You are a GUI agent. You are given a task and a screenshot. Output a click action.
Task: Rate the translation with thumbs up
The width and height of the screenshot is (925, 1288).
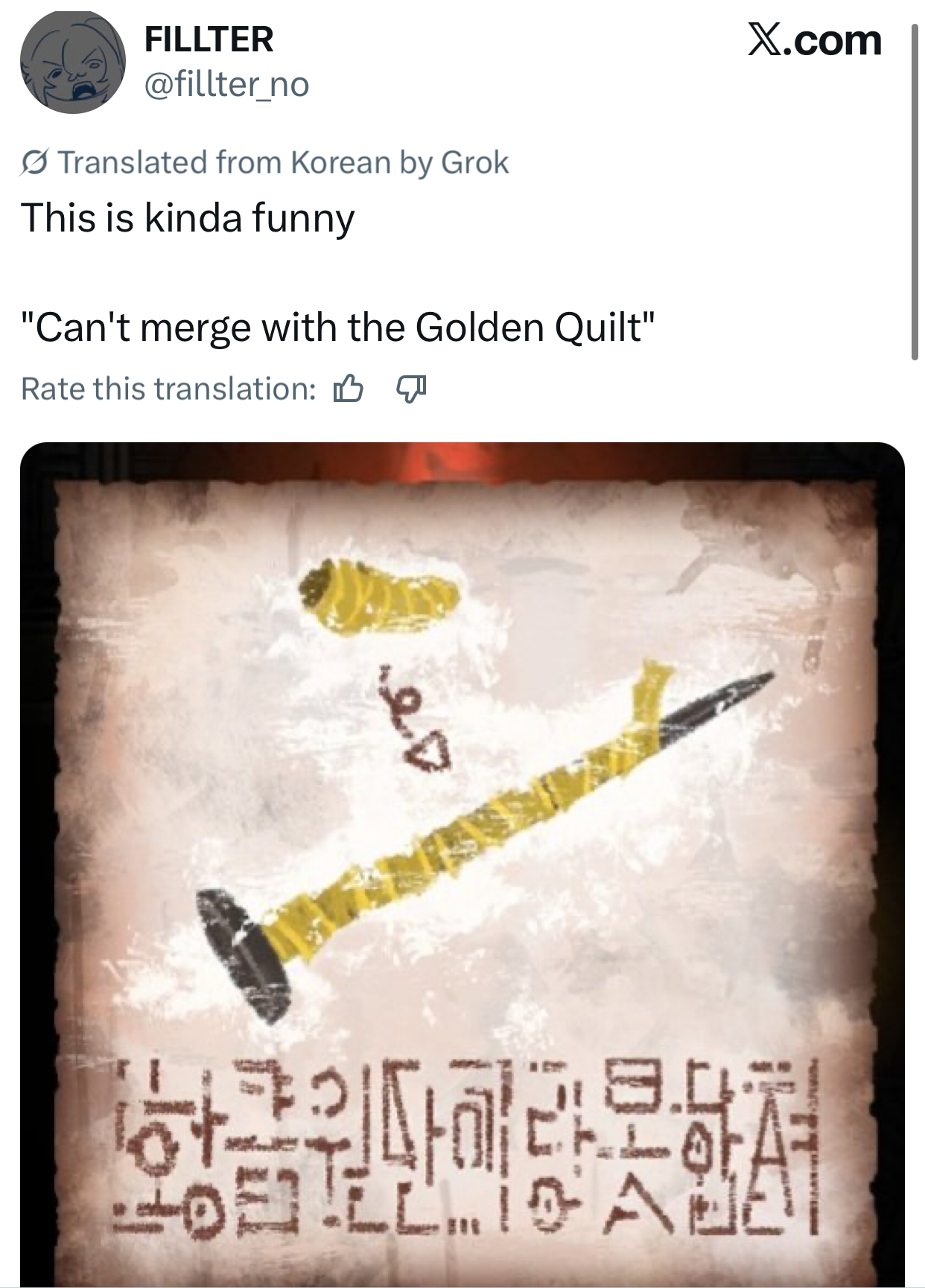click(x=349, y=389)
